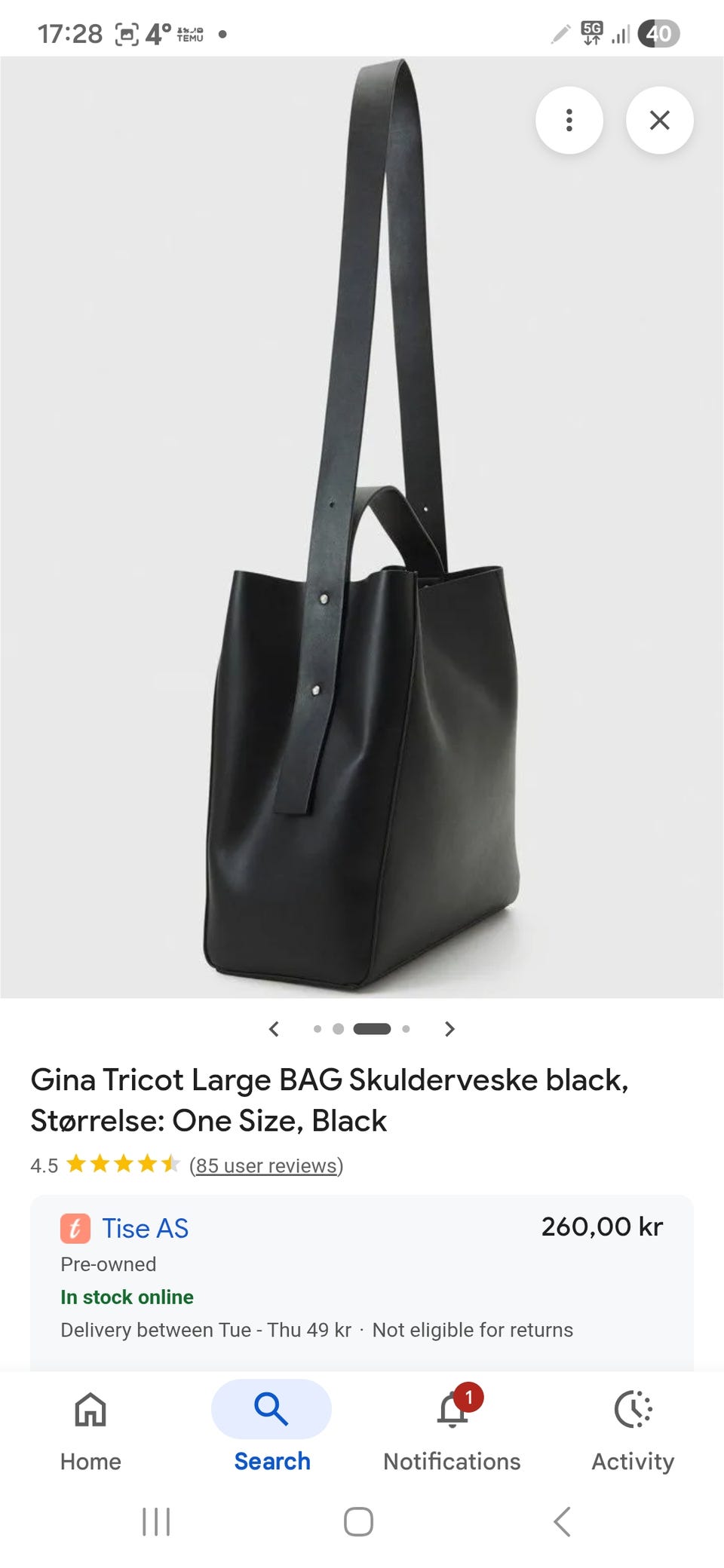The width and height of the screenshot is (724, 1568).
Task: Switch to the Search tab
Action: point(271,1430)
